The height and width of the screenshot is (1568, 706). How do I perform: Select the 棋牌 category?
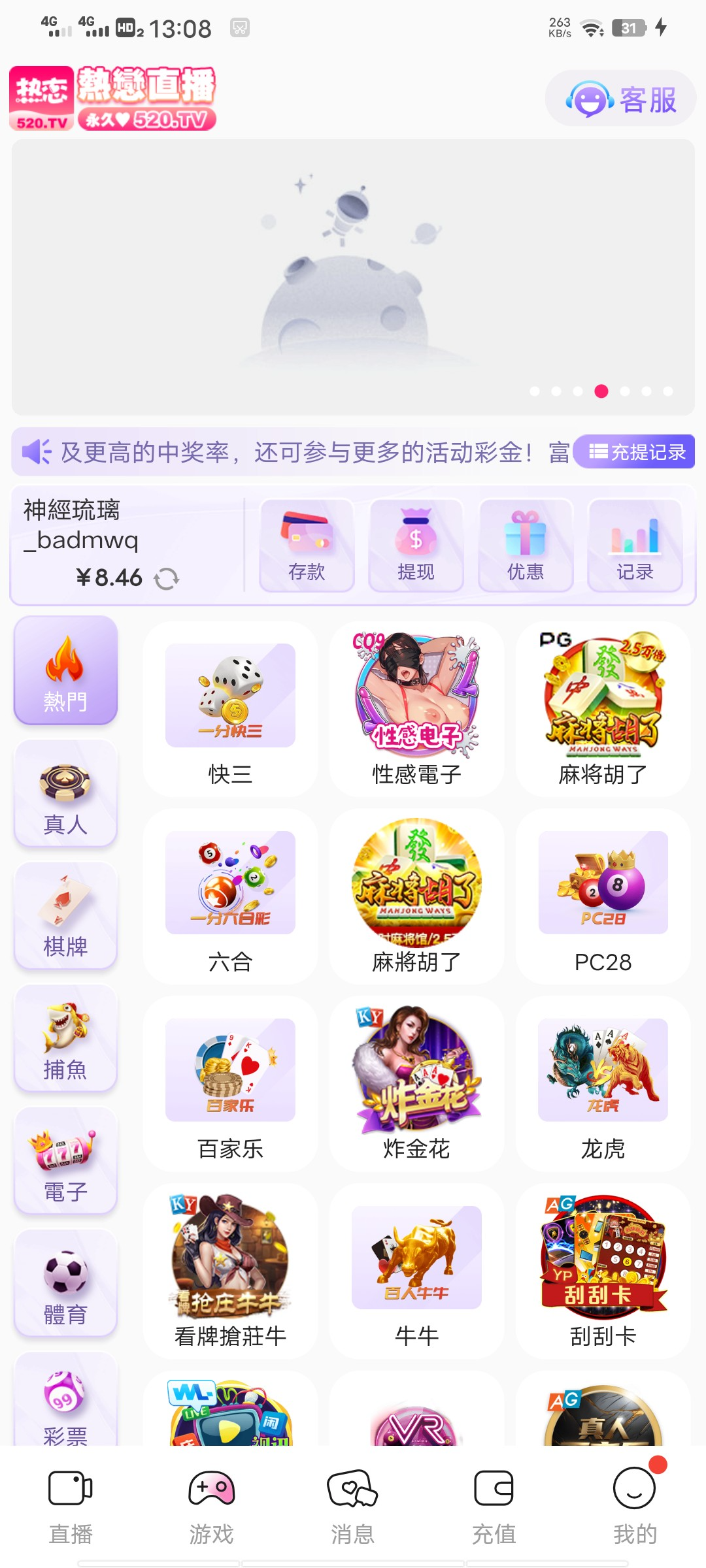coord(65,916)
